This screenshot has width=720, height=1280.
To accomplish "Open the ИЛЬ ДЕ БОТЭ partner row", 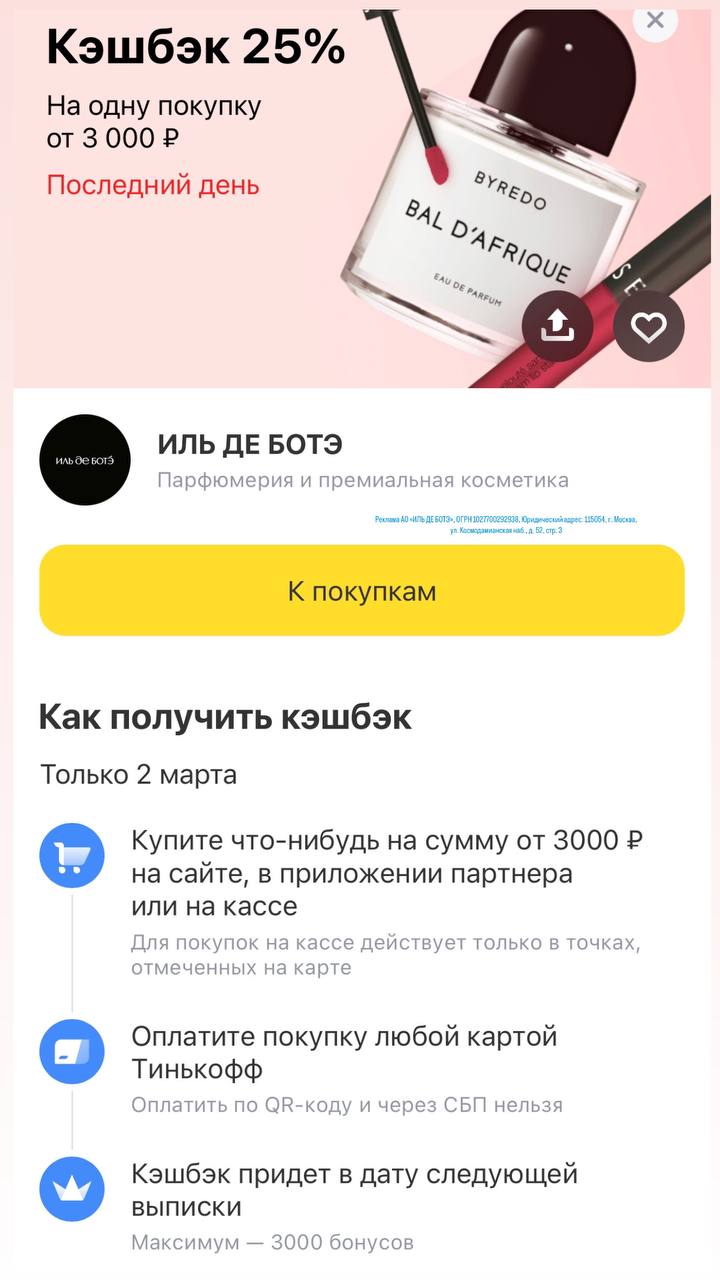I will point(300,460).
